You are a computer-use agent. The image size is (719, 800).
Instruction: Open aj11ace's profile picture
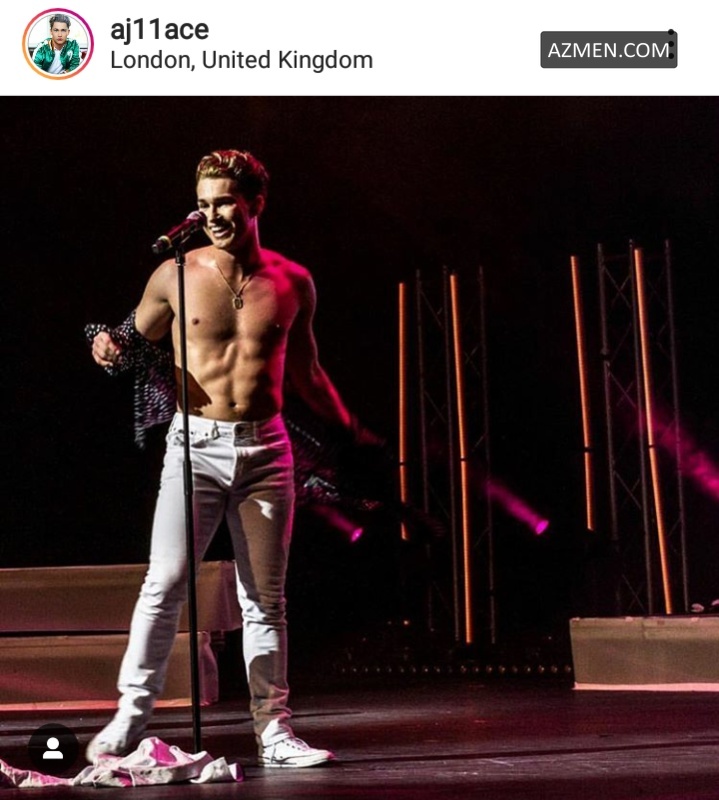[x=58, y=44]
